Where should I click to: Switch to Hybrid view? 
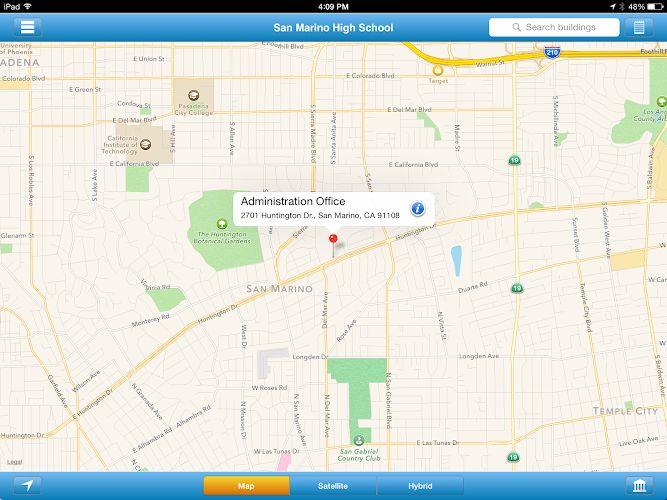click(420, 486)
